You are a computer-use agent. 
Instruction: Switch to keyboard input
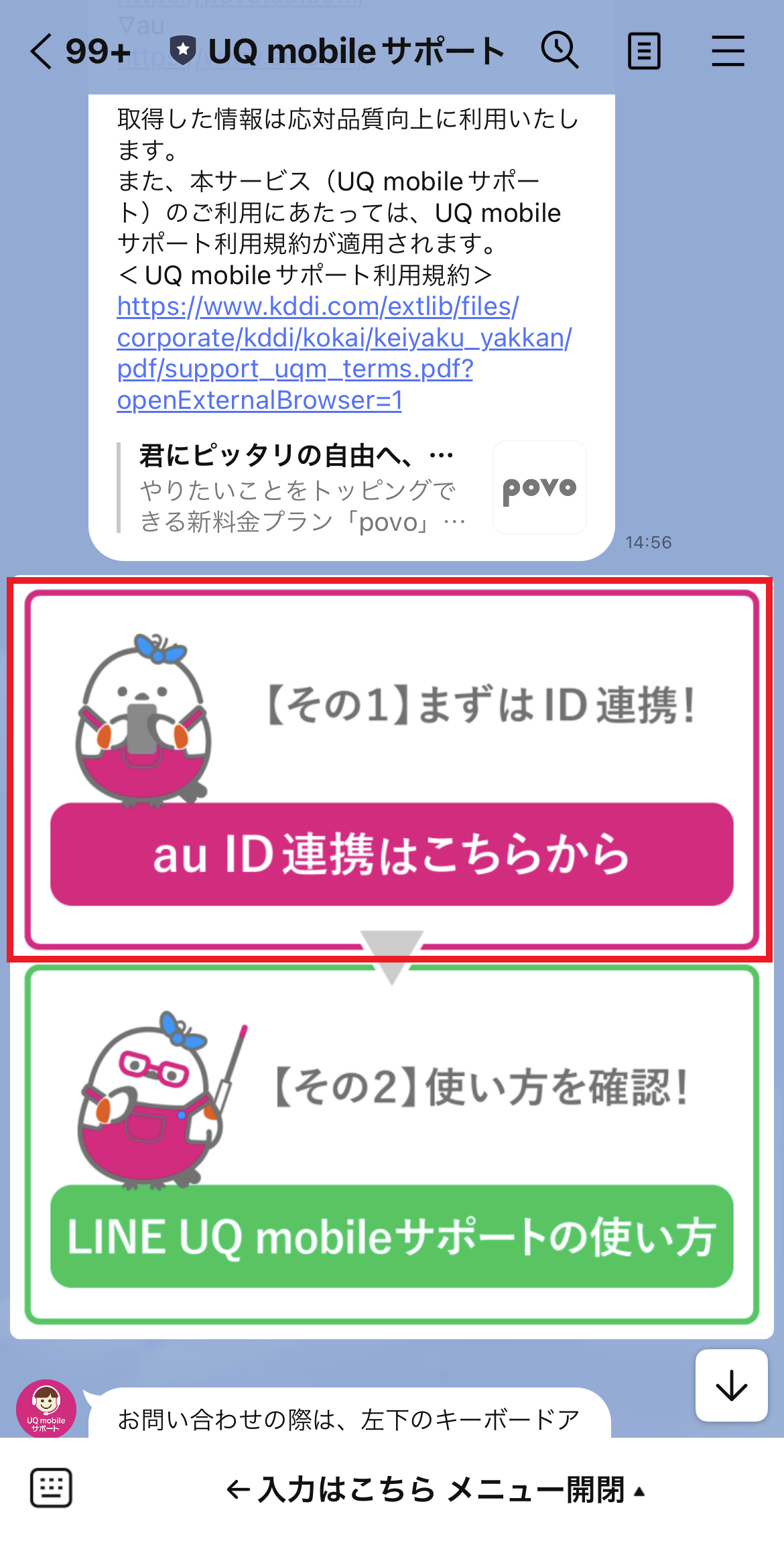pos(51,1489)
